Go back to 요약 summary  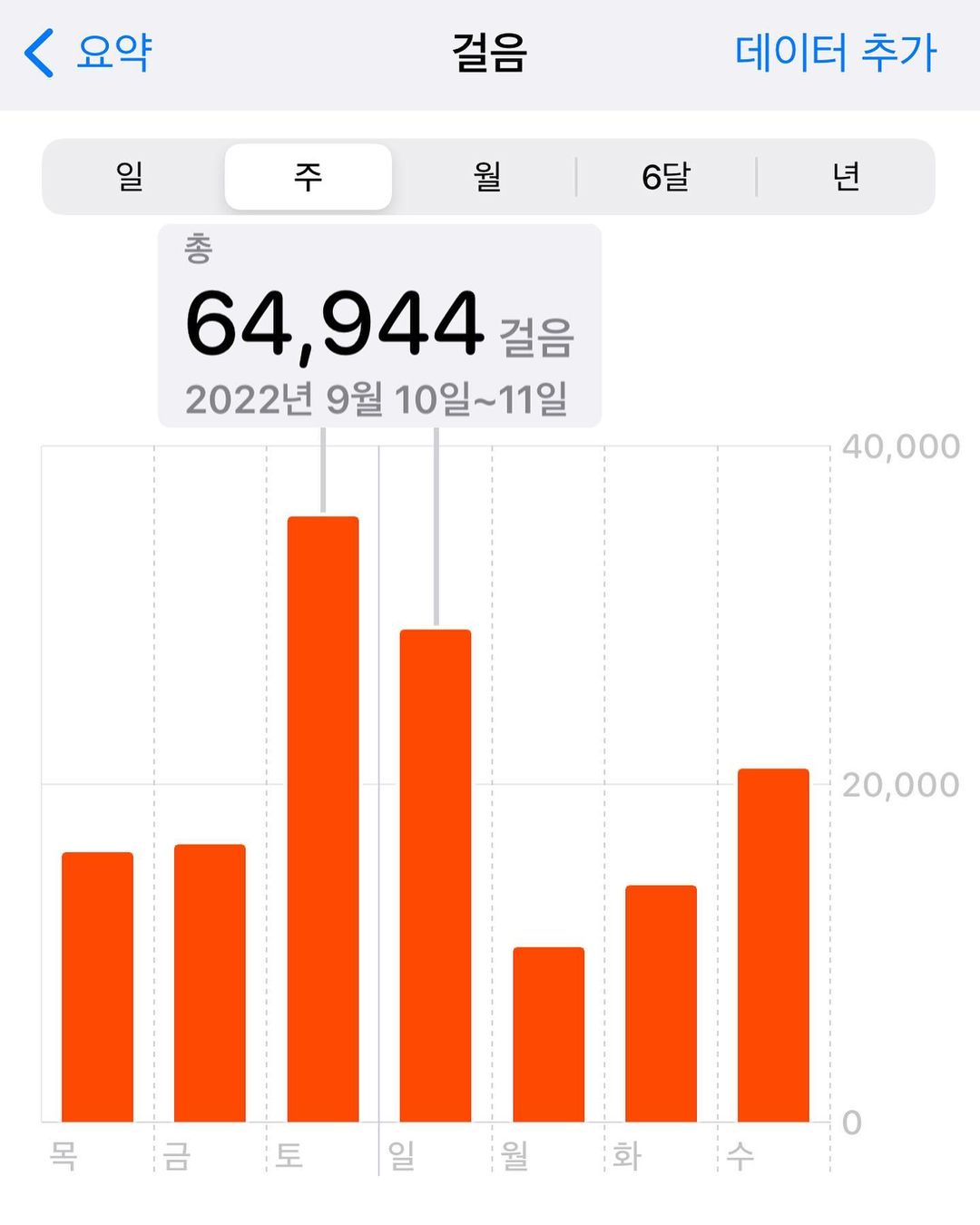tap(89, 53)
